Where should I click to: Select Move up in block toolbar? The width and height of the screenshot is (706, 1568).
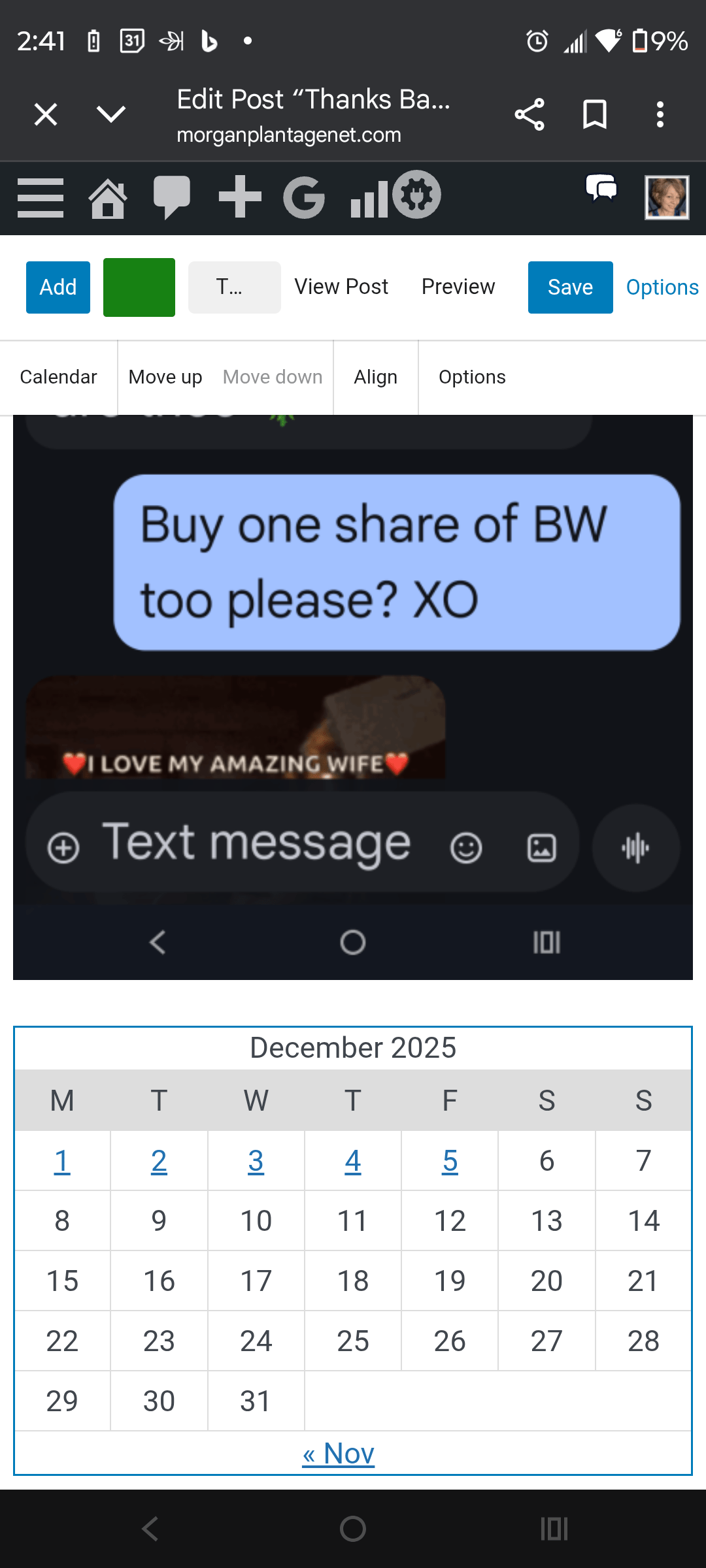(x=165, y=377)
